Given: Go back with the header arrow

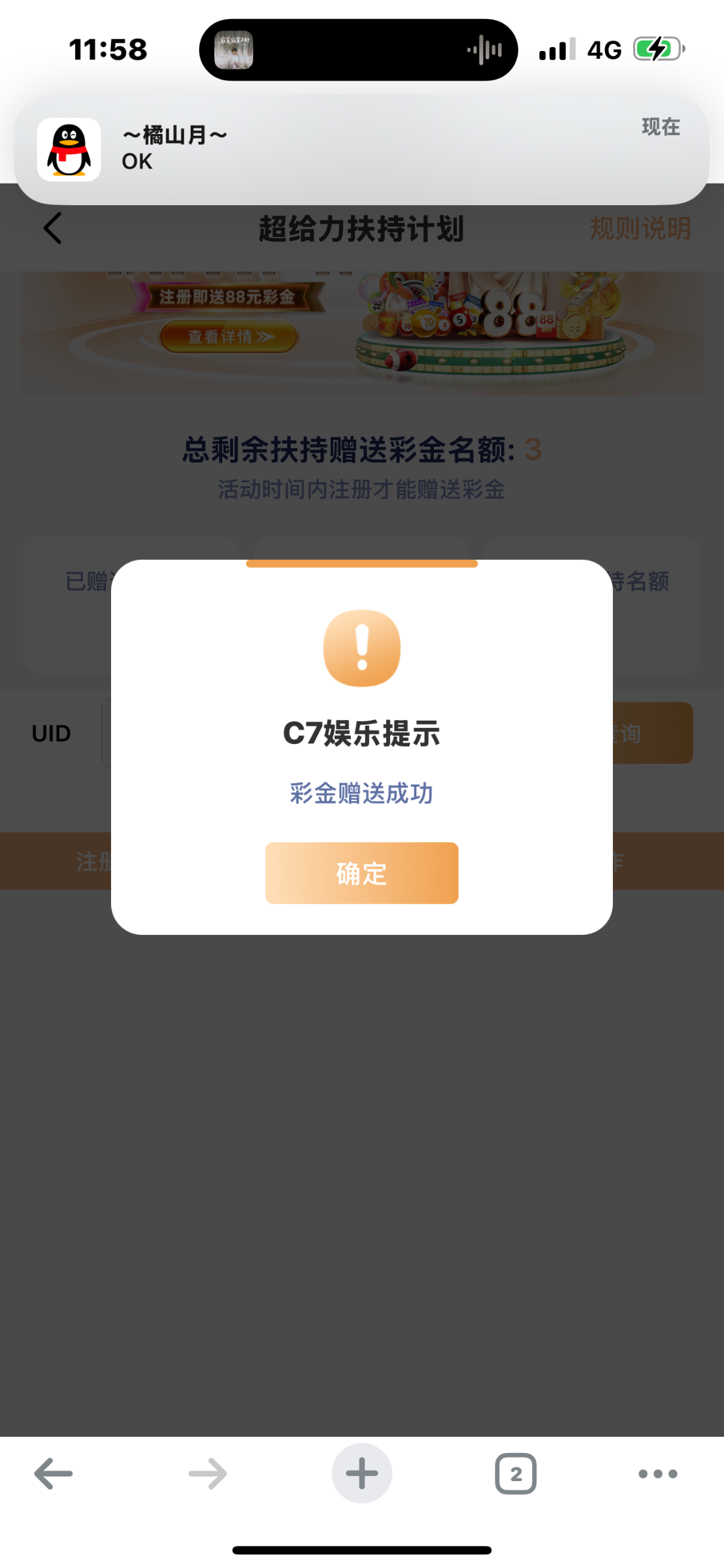Looking at the screenshot, I should click(x=53, y=228).
